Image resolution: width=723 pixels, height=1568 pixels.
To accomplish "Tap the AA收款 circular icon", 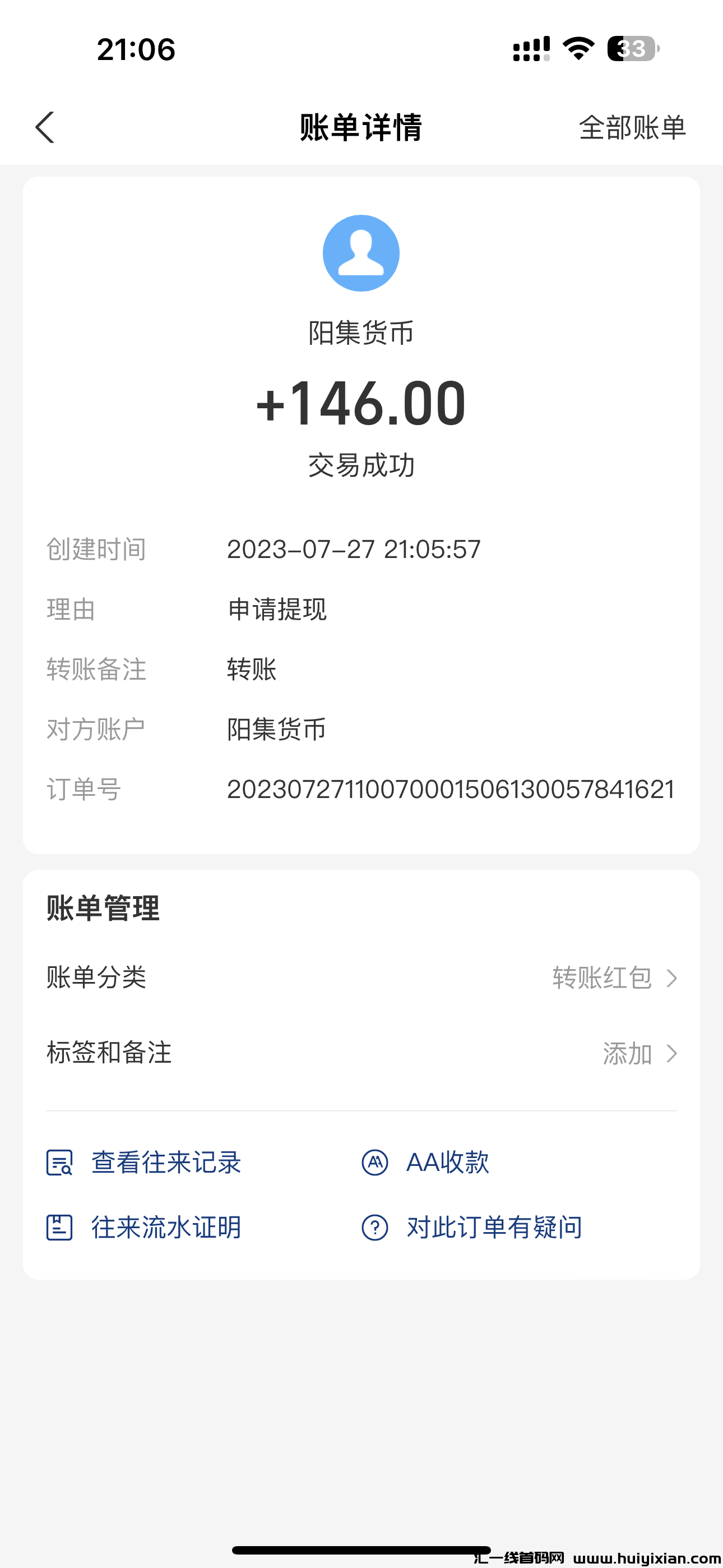I will [x=376, y=1161].
